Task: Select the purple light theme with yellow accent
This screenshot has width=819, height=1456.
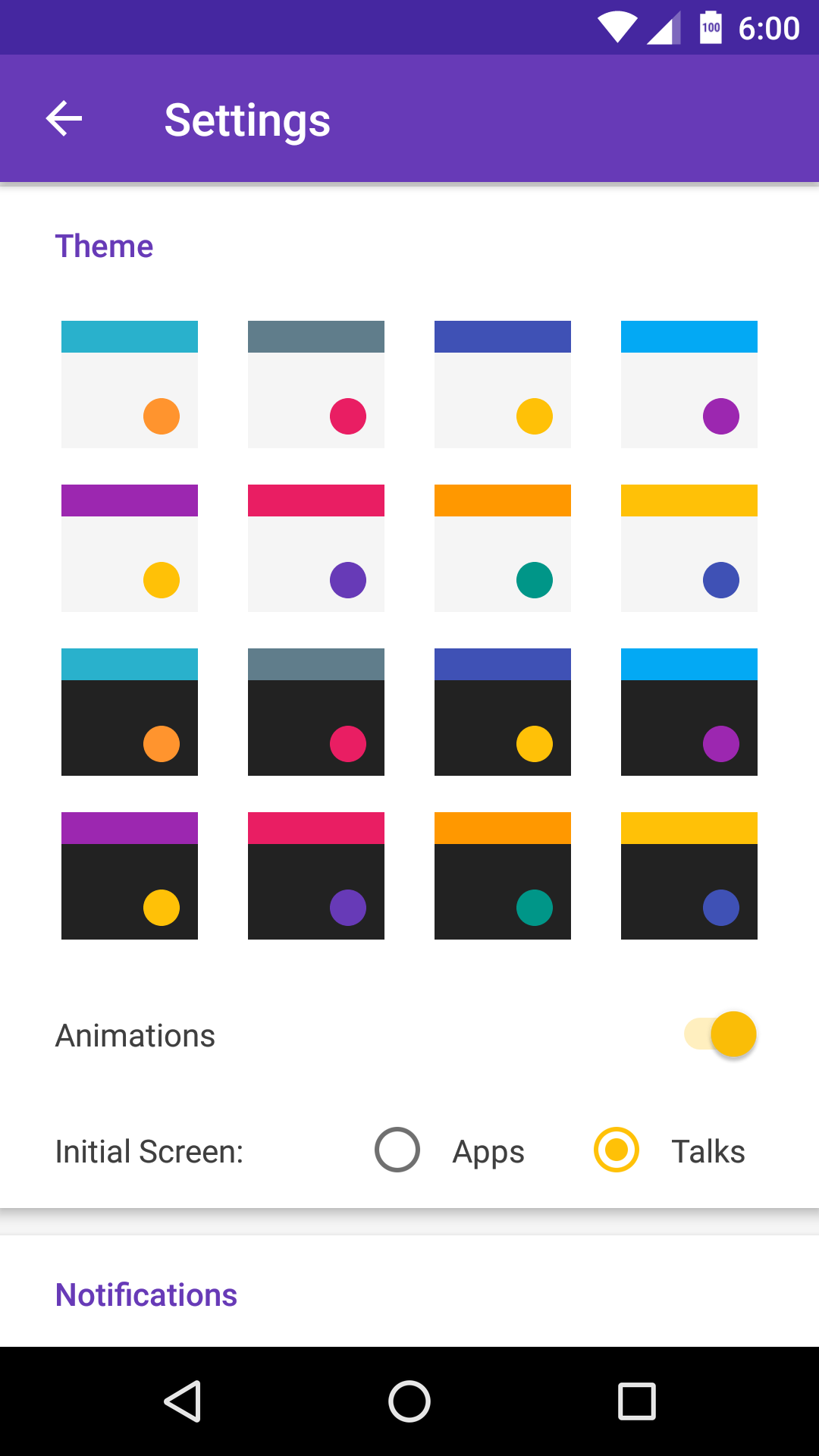Action: (129, 548)
